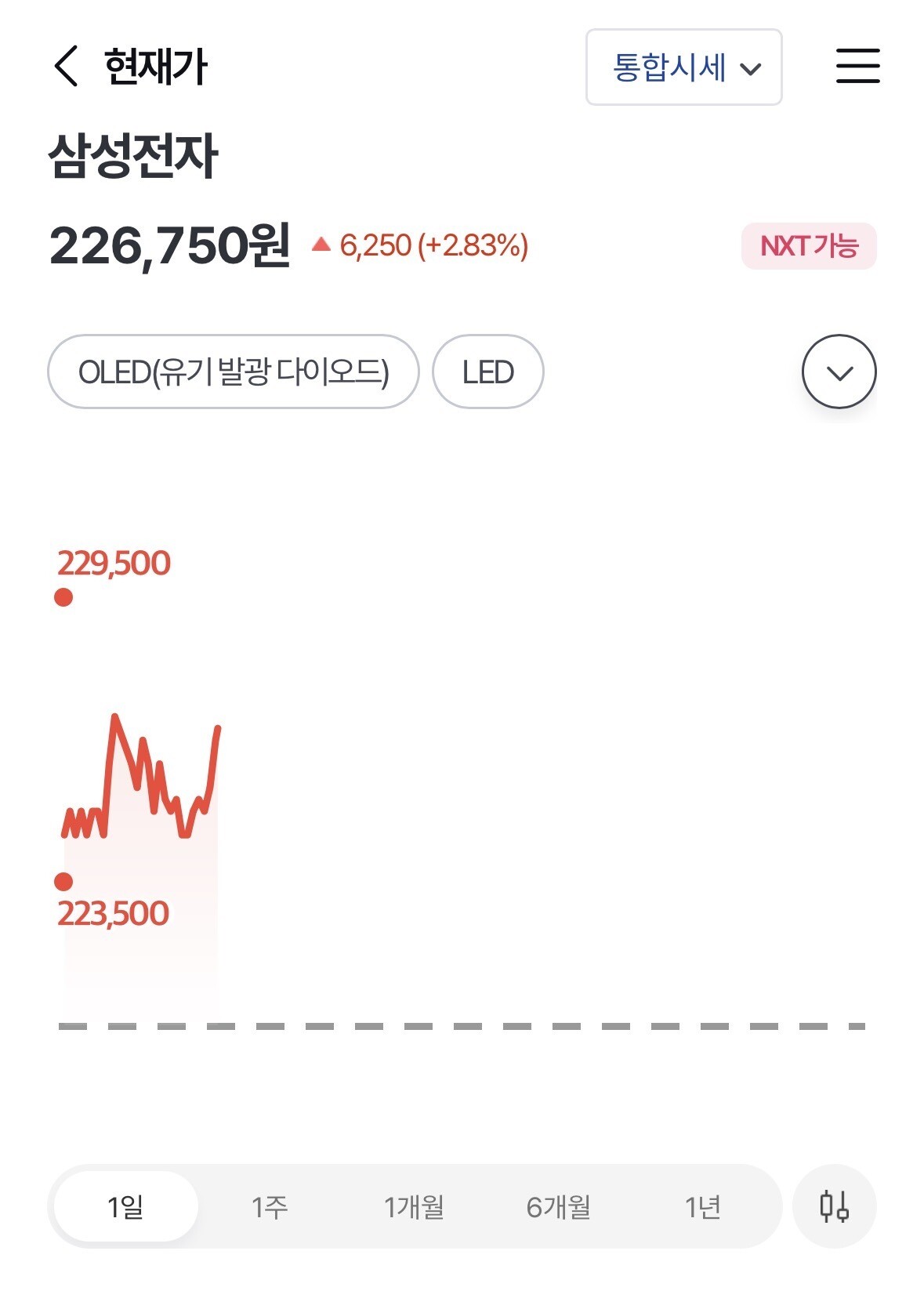
Task: Switch to candlestick chart view
Action: pos(834,1206)
